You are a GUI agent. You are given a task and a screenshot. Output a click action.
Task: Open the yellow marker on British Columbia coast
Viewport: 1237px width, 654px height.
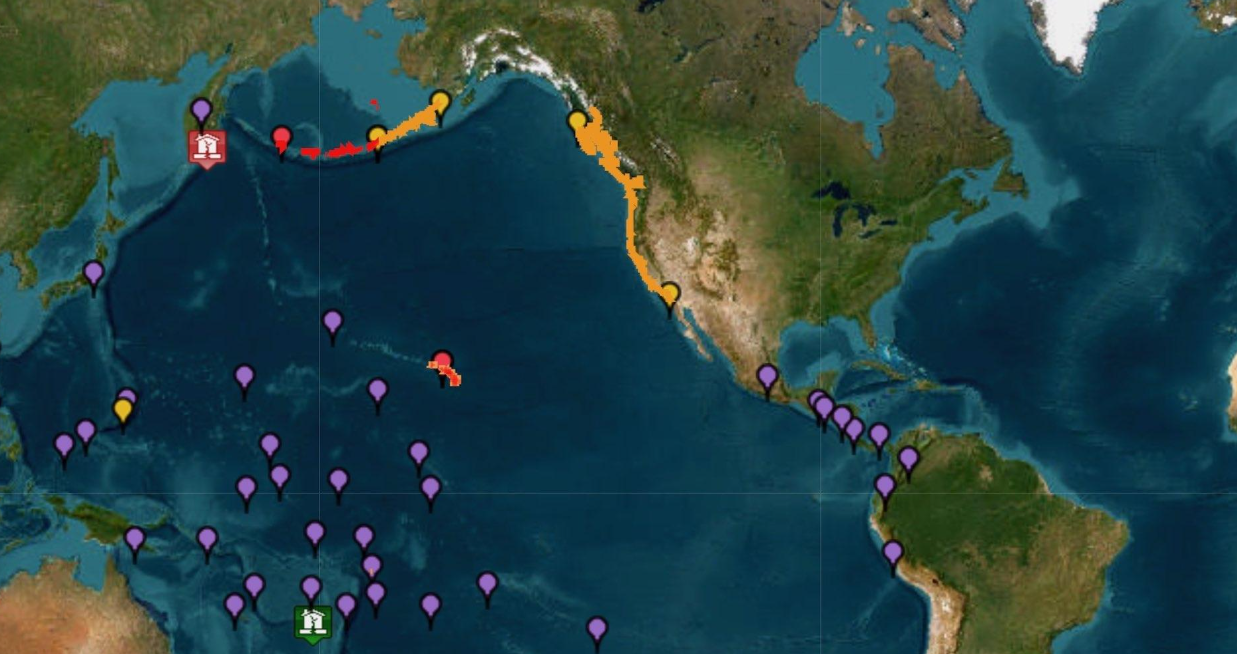(x=577, y=122)
